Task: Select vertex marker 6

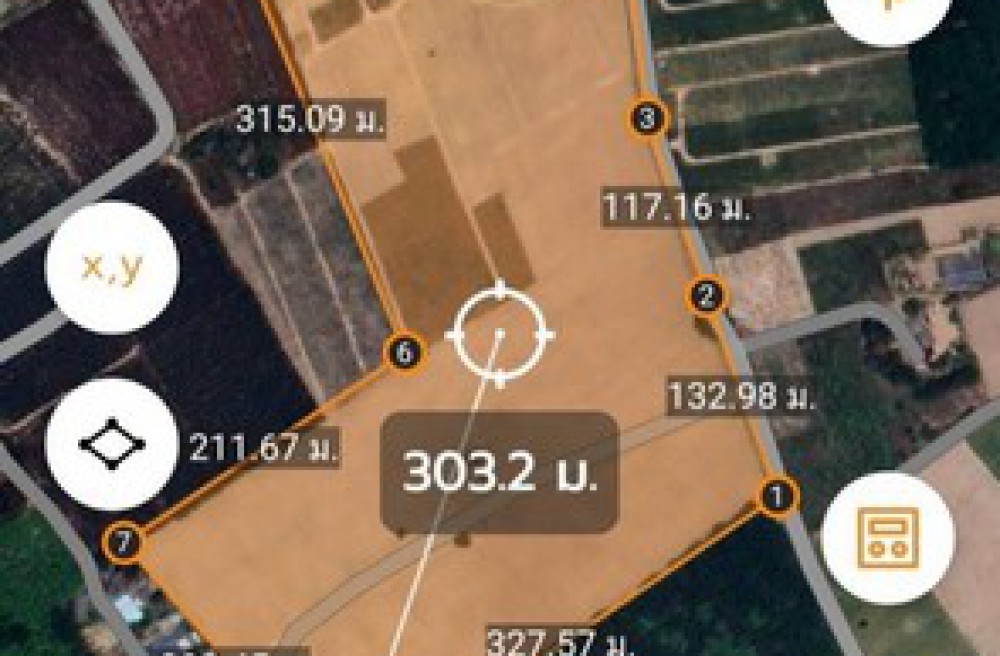Action: [x=404, y=352]
